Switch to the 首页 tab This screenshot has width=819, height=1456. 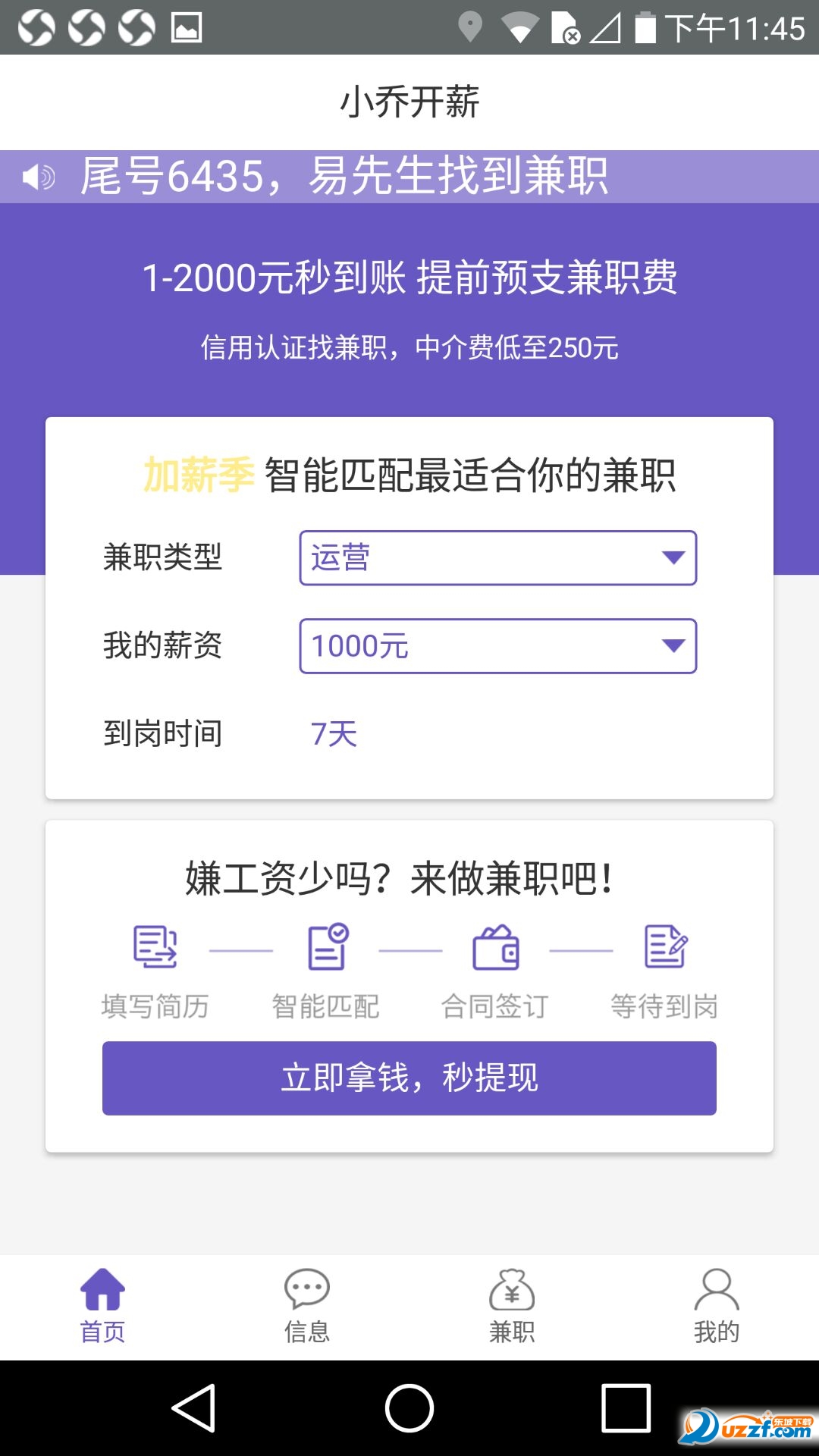pos(102,1306)
